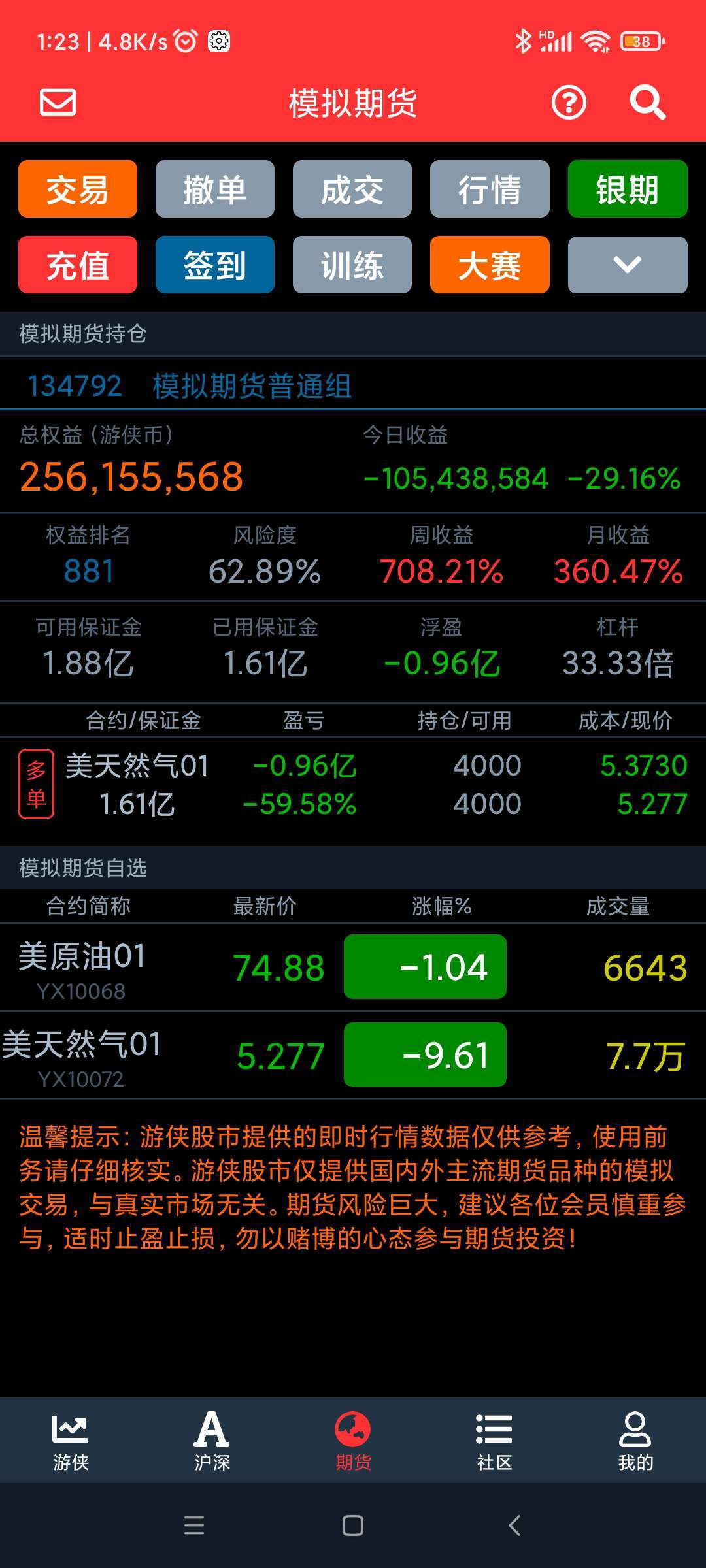Screen dimensions: 706x1568
Task: Open the 交易 trading button
Action: coord(78,189)
